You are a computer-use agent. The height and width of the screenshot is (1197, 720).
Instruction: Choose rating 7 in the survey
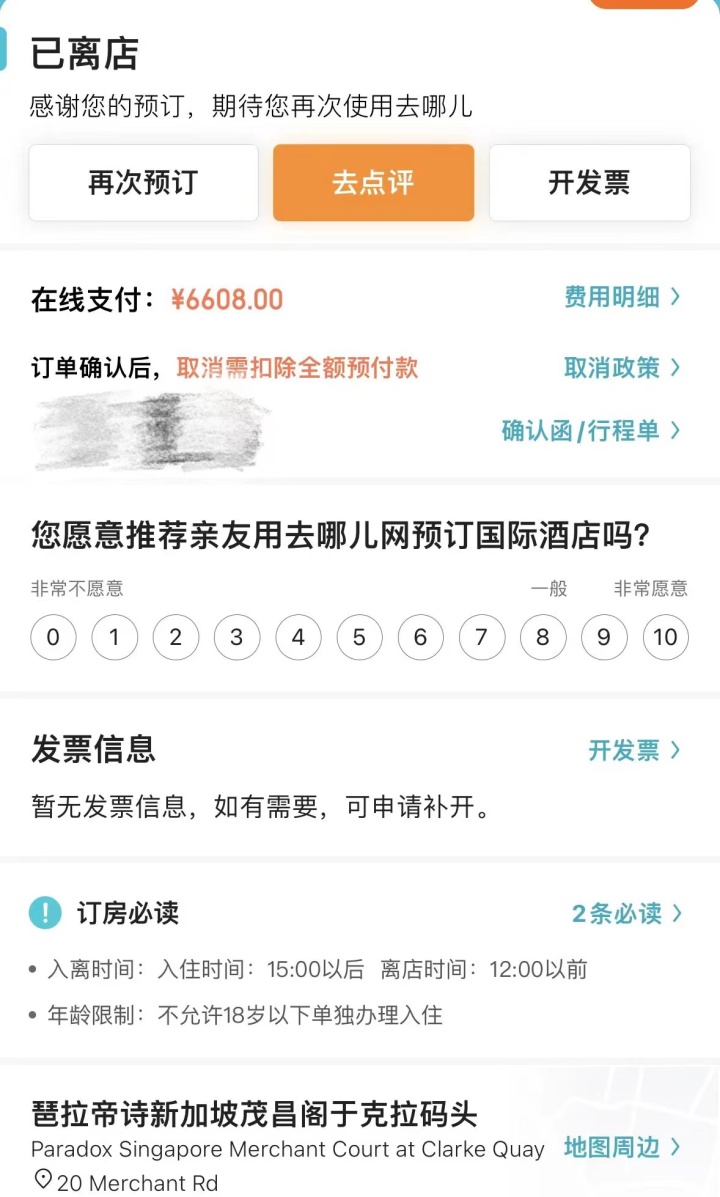[482, 637]
